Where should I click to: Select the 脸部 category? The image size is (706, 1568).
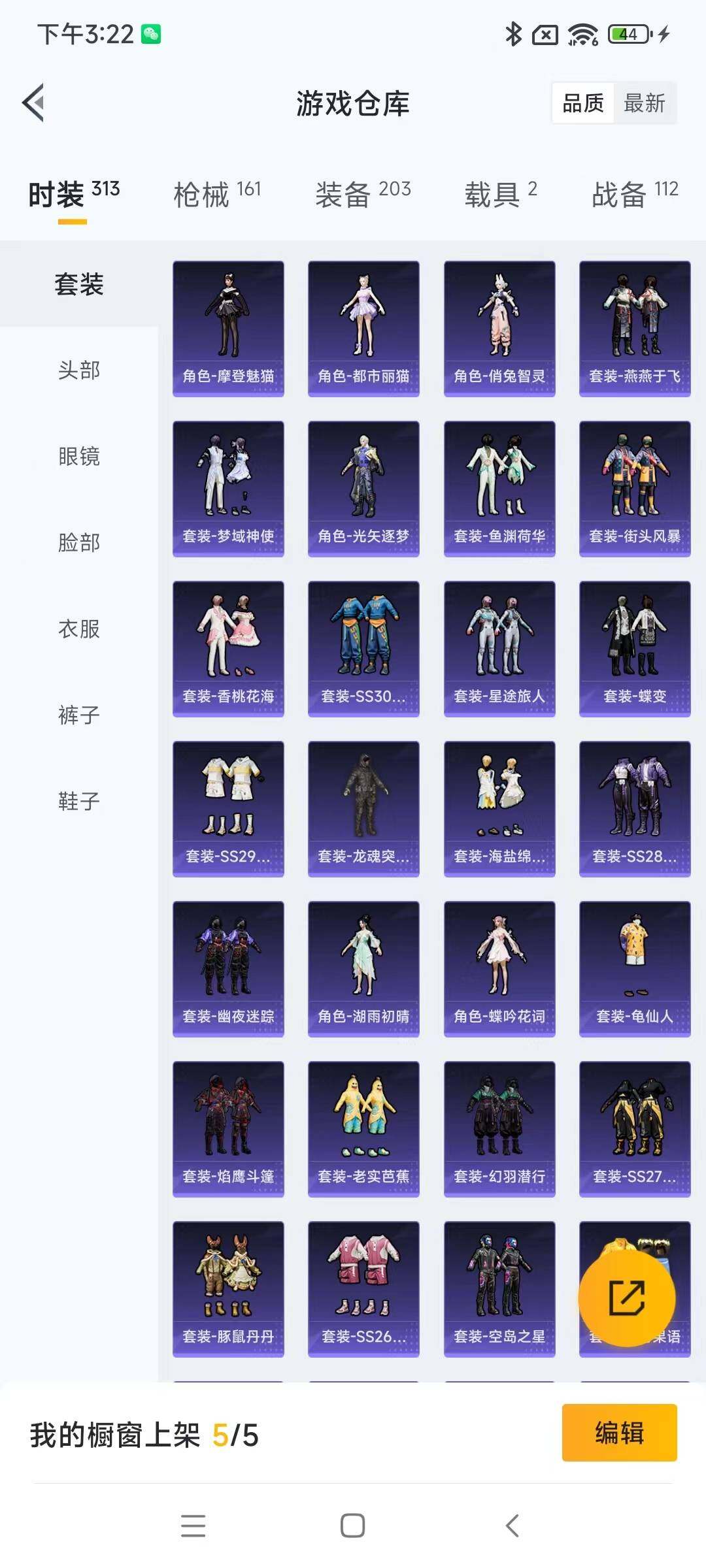pyautogui.click(x=79, y=543)
